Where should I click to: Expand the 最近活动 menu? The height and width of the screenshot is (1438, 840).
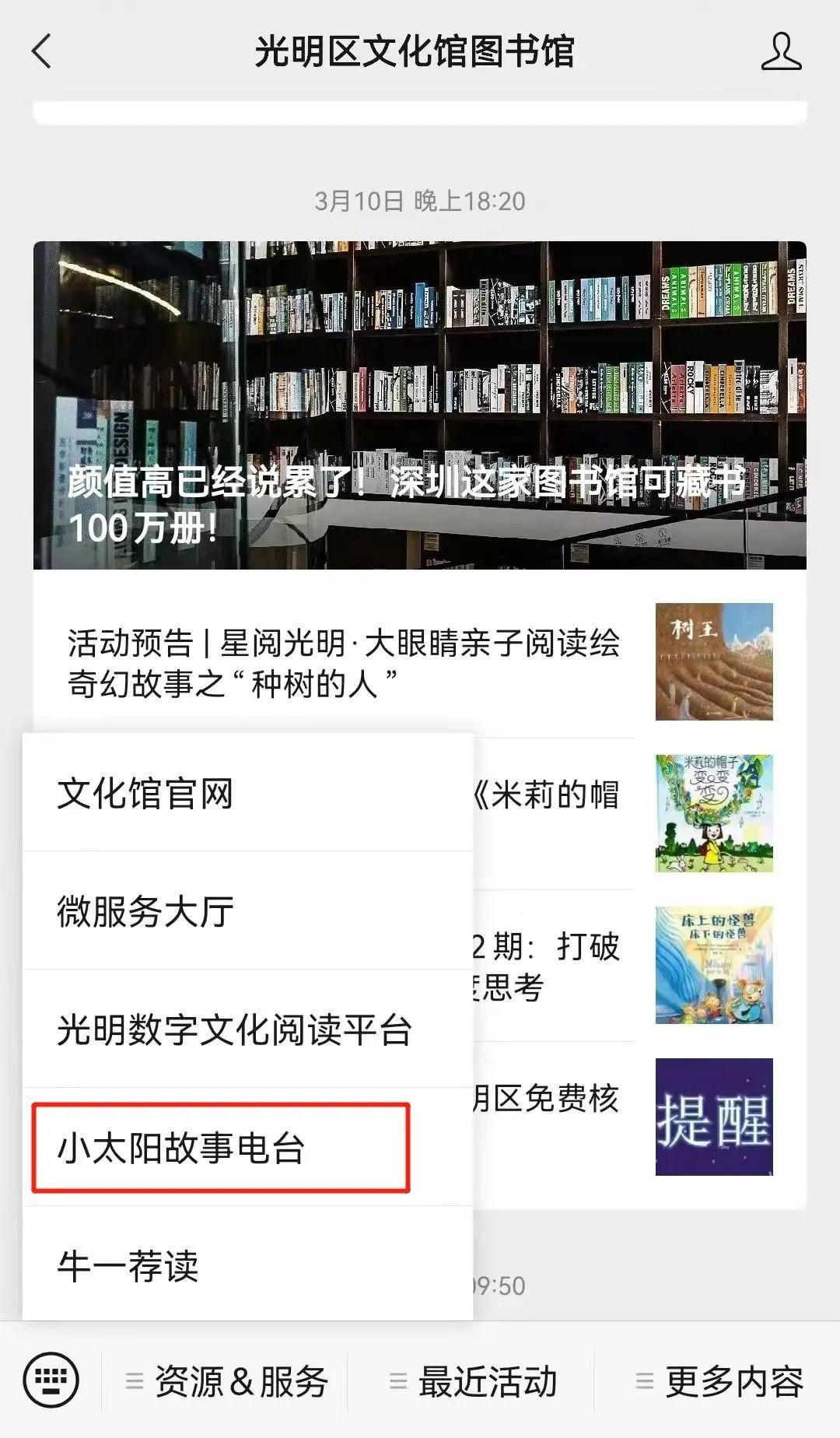(474, 1381)
